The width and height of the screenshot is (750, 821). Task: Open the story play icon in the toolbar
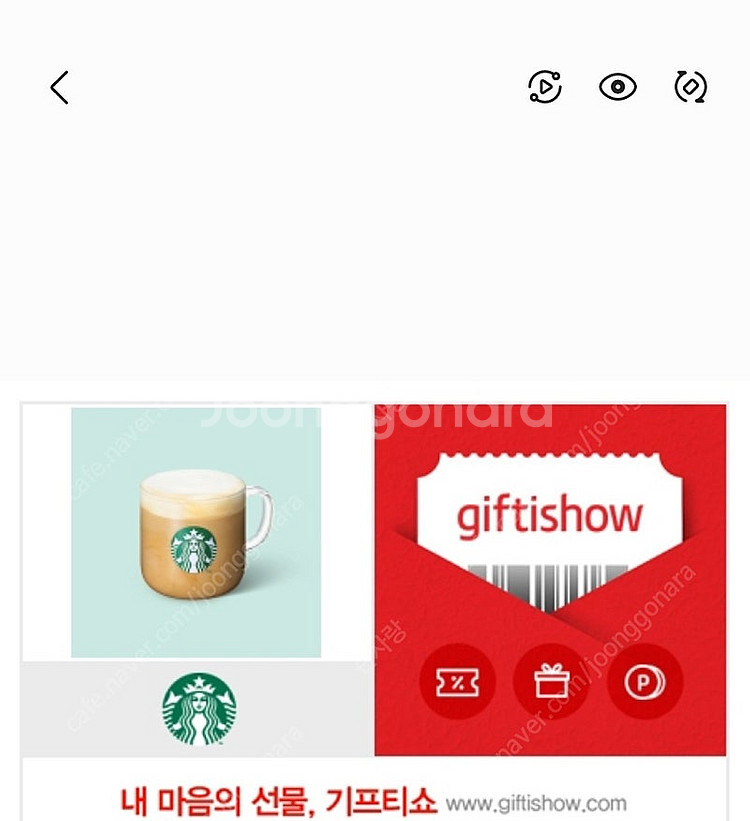(545, 88)
